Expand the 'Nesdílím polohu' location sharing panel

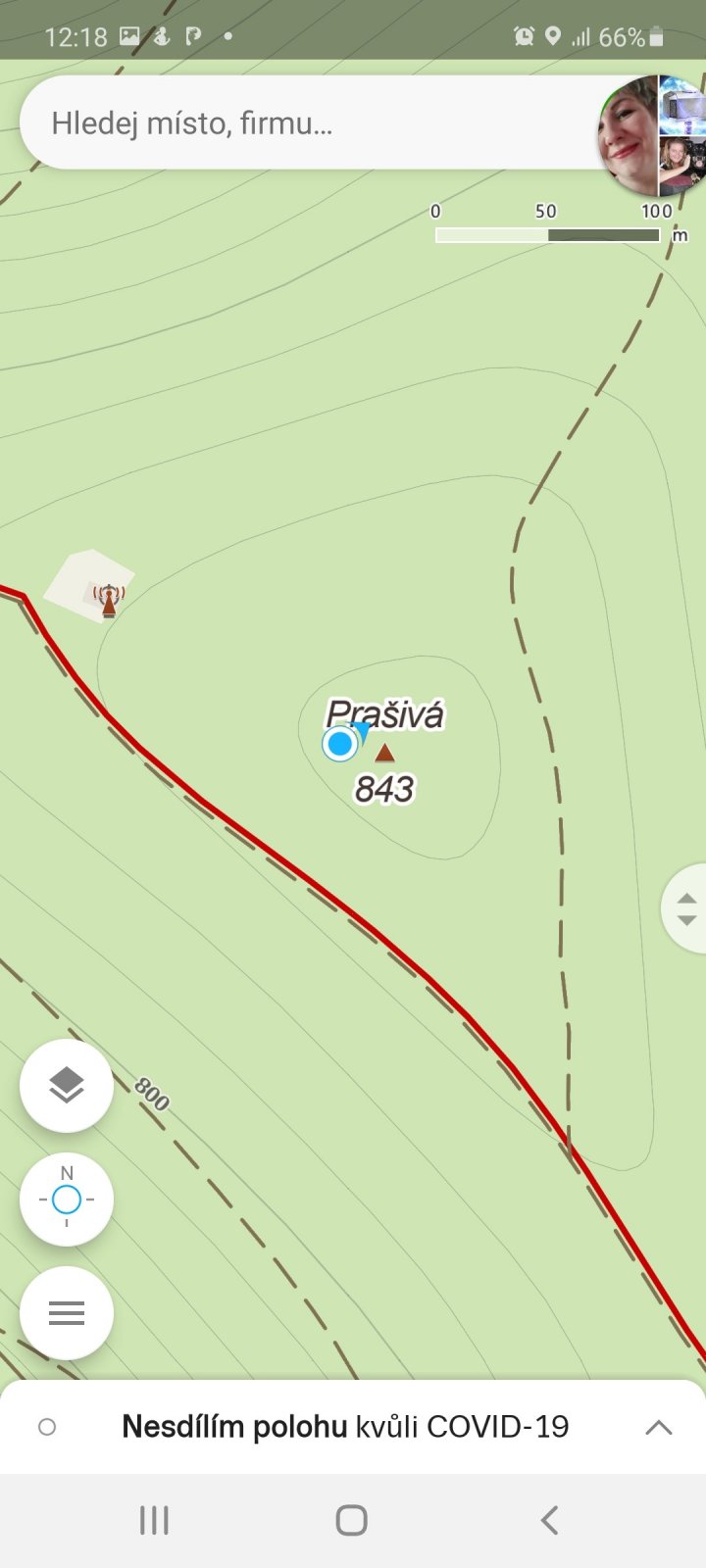659,1427
